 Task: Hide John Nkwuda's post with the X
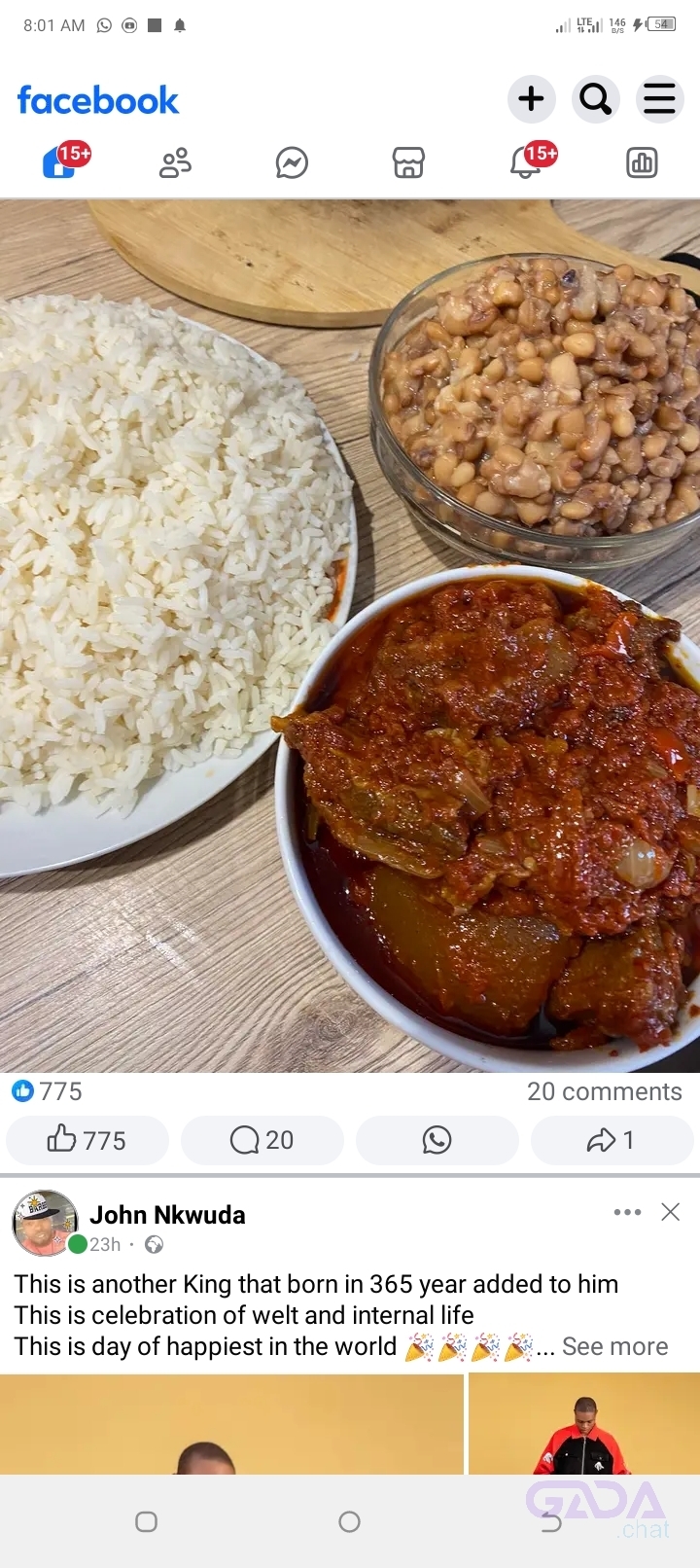[x=670, y=1212]
